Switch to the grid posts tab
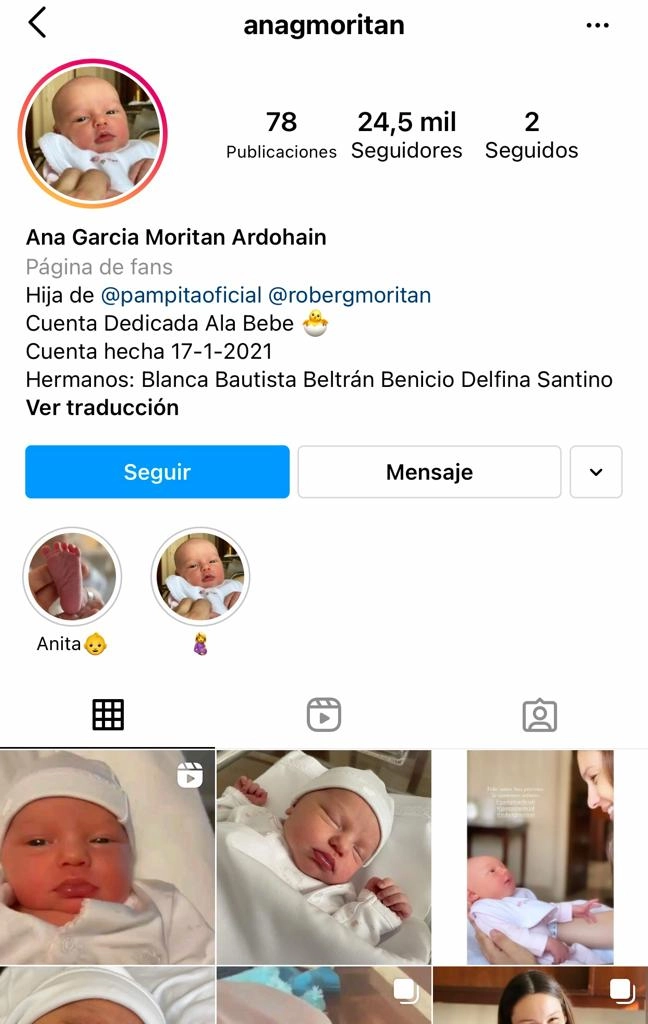 click(108, 714)
